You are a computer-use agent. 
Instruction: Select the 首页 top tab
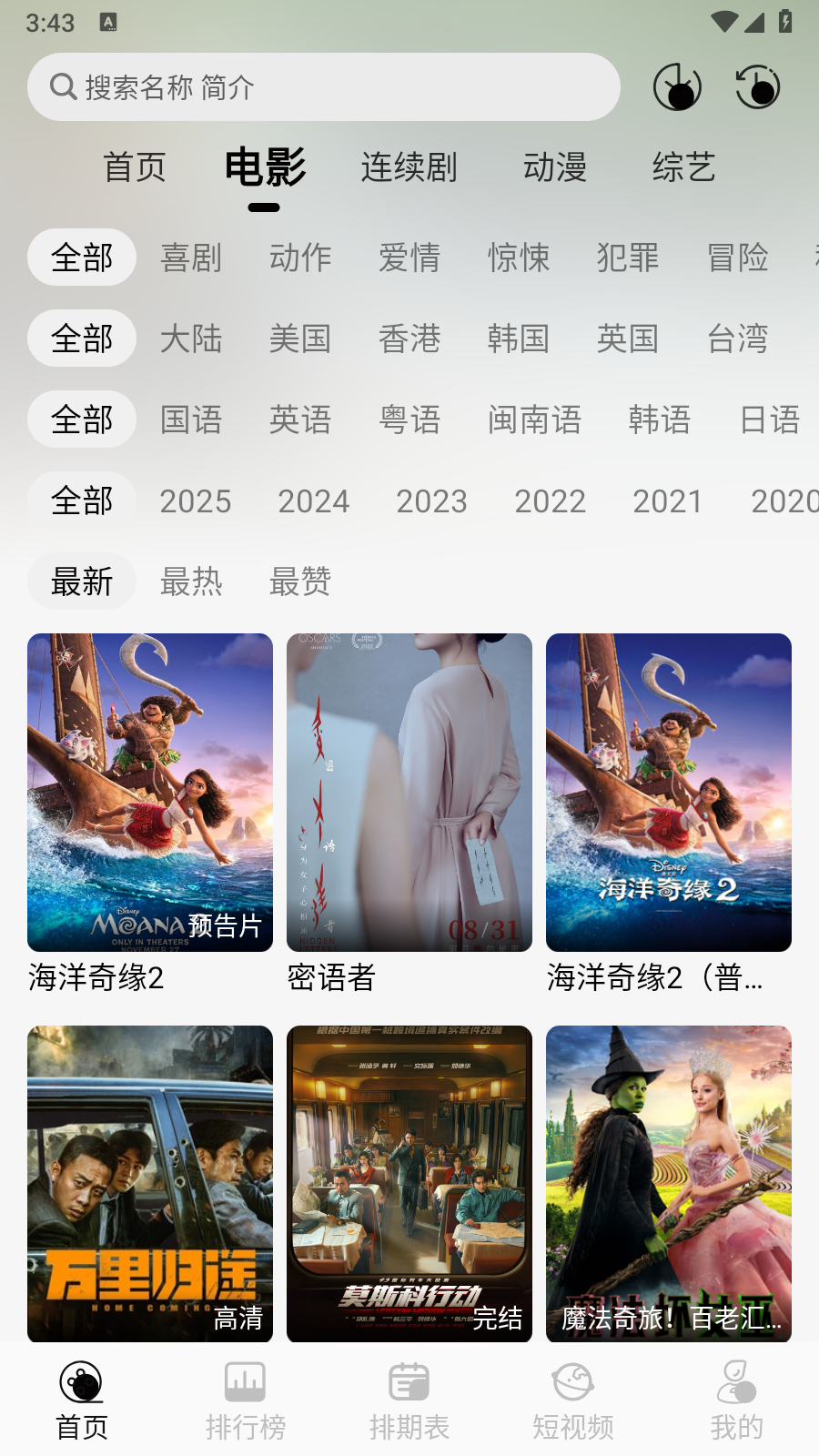[135, 167]
